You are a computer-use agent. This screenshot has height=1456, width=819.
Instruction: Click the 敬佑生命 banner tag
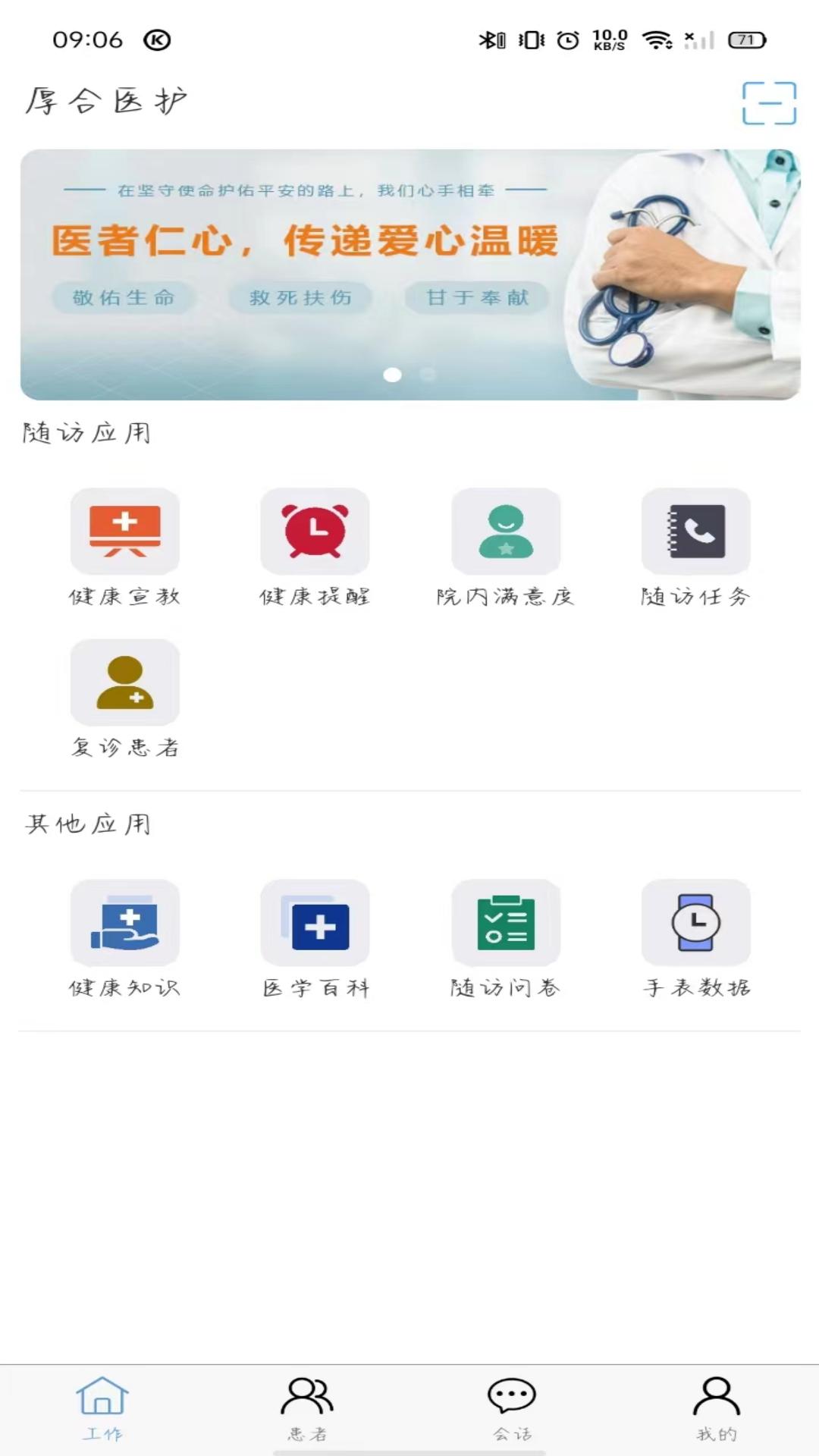[x=124, y=297]
